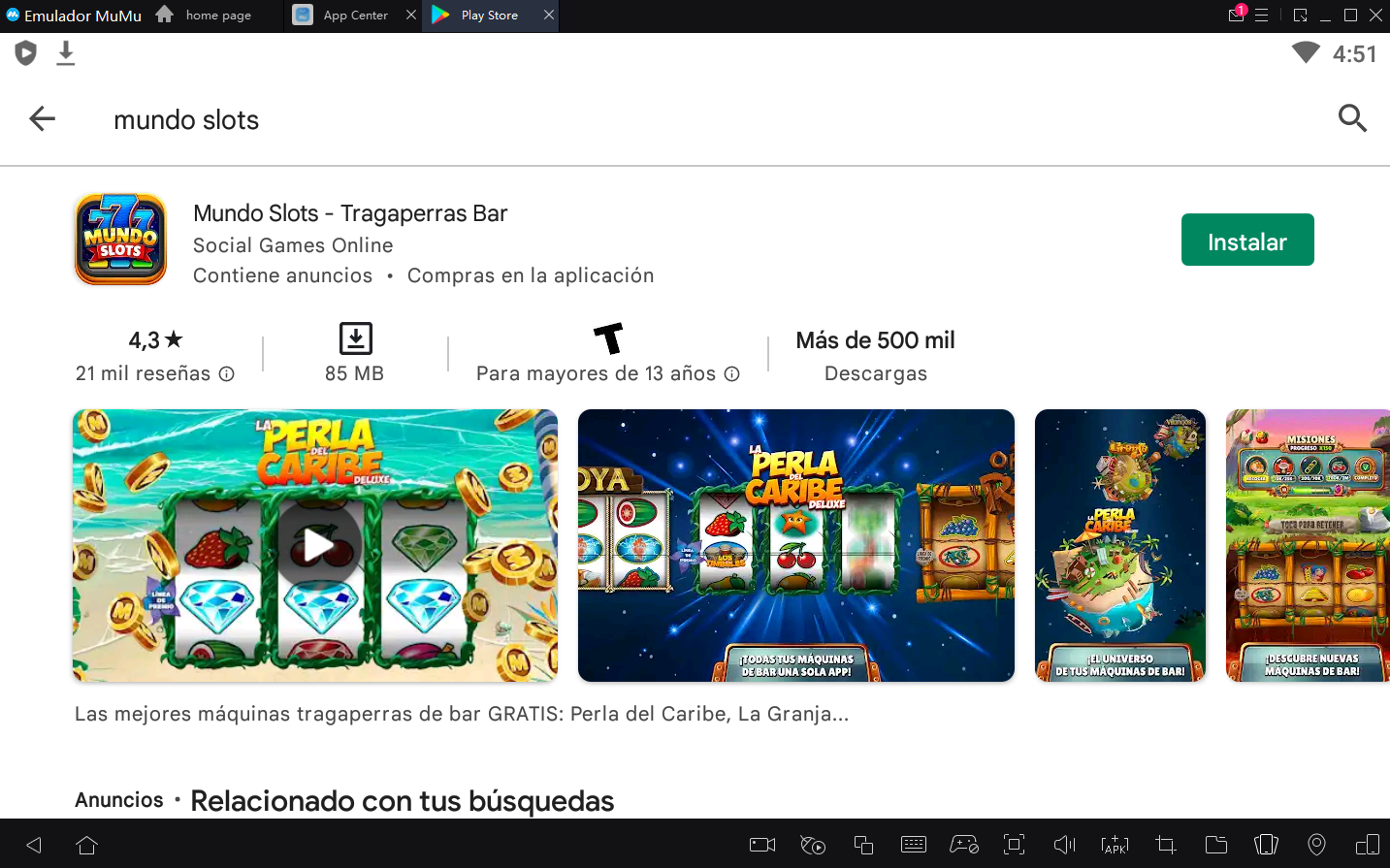Image resolution: width=1390 pixels, height=868 pixels.
Task: Open the search magnifier icon
Action: [1352, 118]
